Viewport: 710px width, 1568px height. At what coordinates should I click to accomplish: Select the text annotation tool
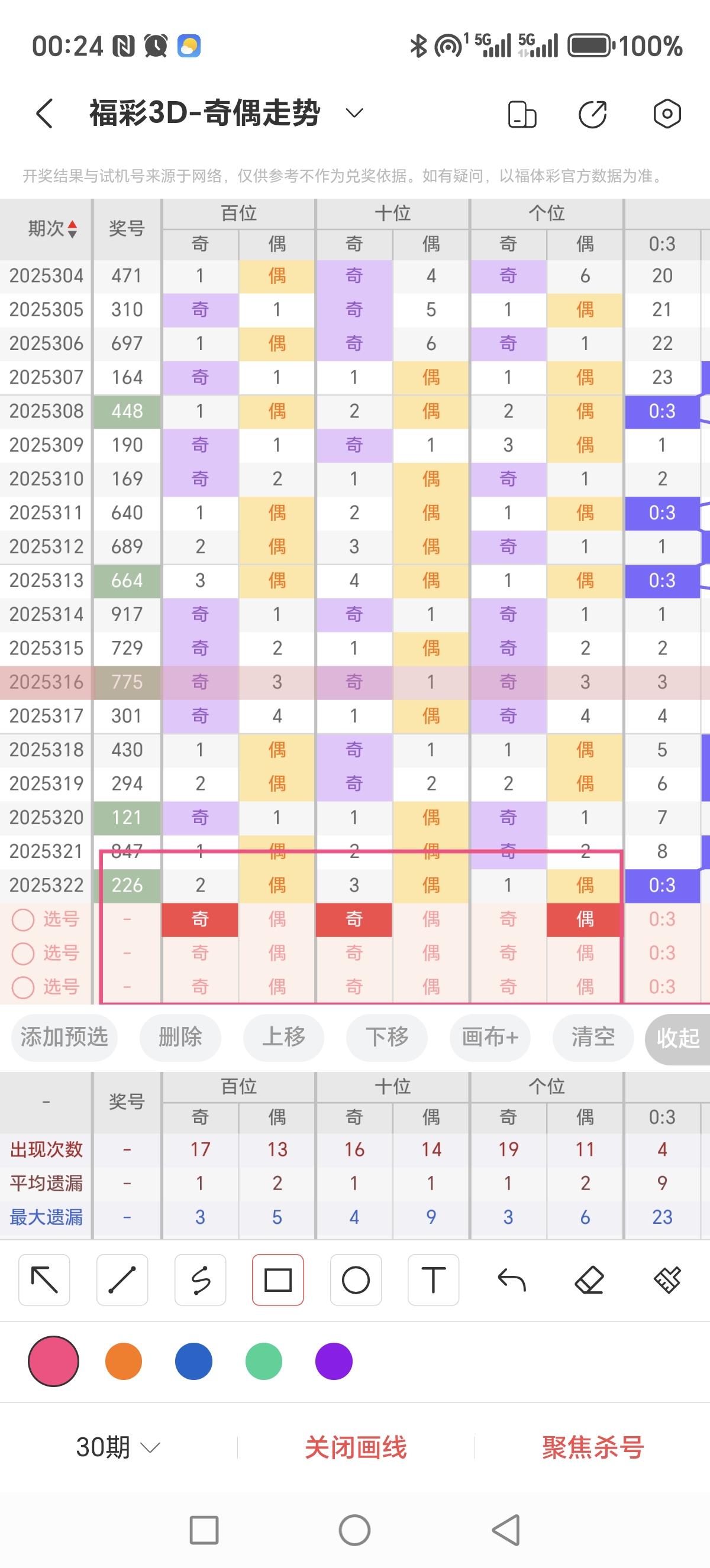[433, 1280]
